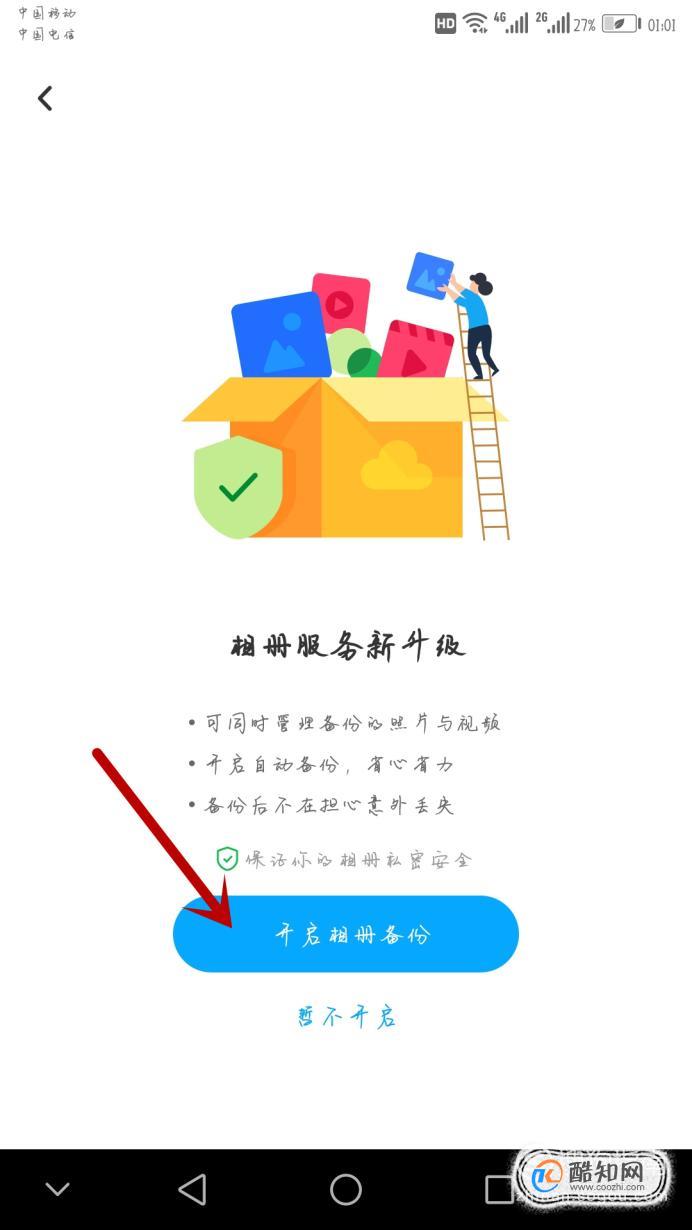This screenshot has width=692, height=1230.
Task: Choose 暂不开启 to skip backup
Action: (x=346, y=1017)
